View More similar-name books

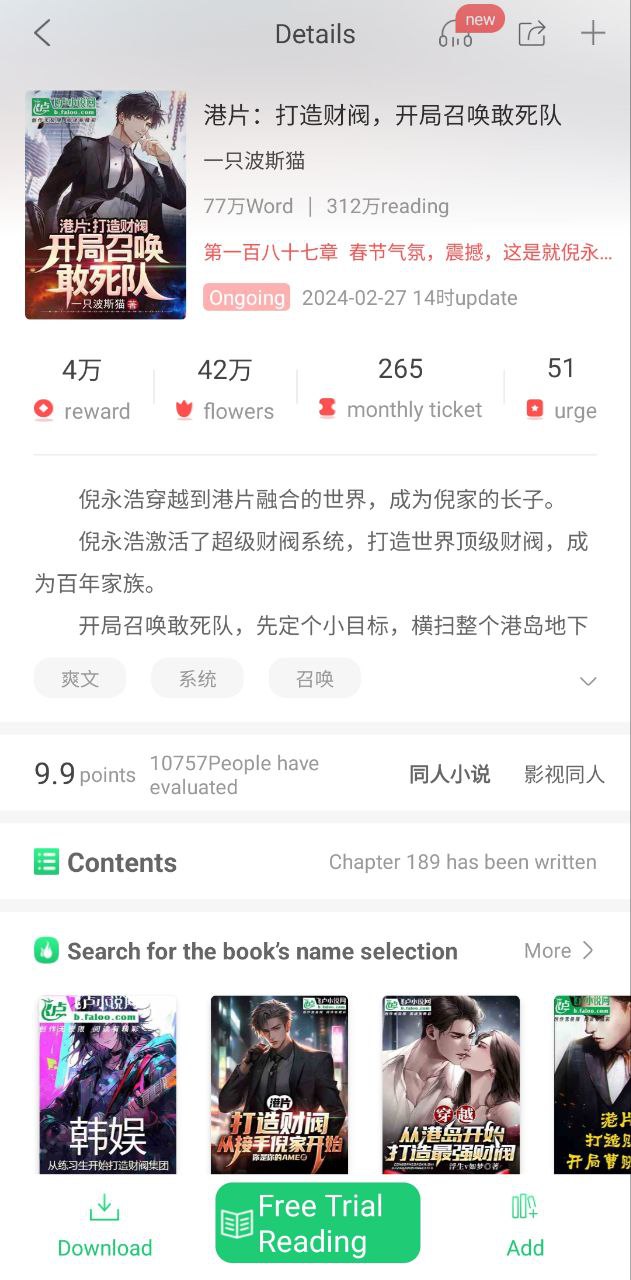coord(558,951)
